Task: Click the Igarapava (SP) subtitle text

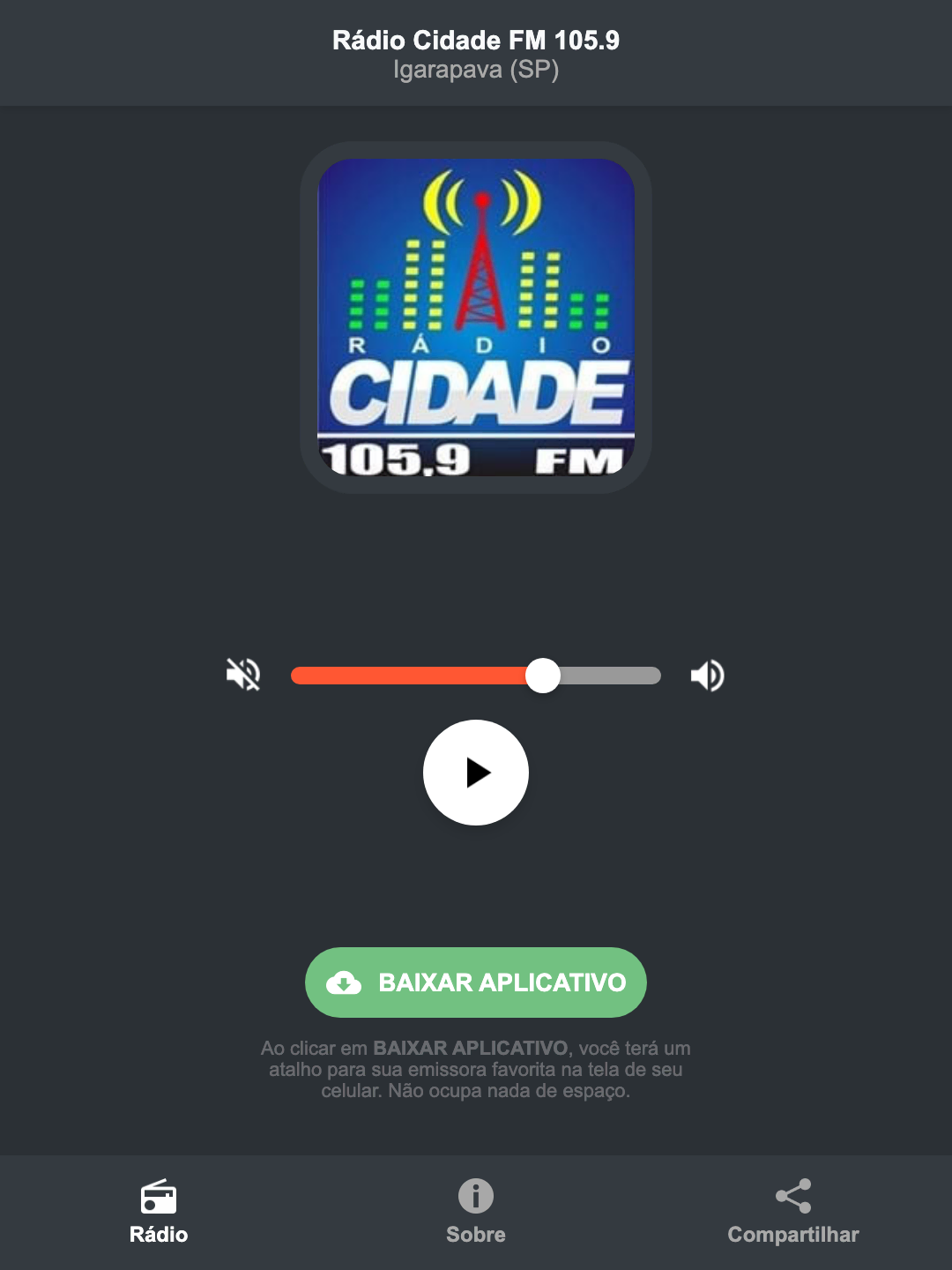Action: click(475, 70)
